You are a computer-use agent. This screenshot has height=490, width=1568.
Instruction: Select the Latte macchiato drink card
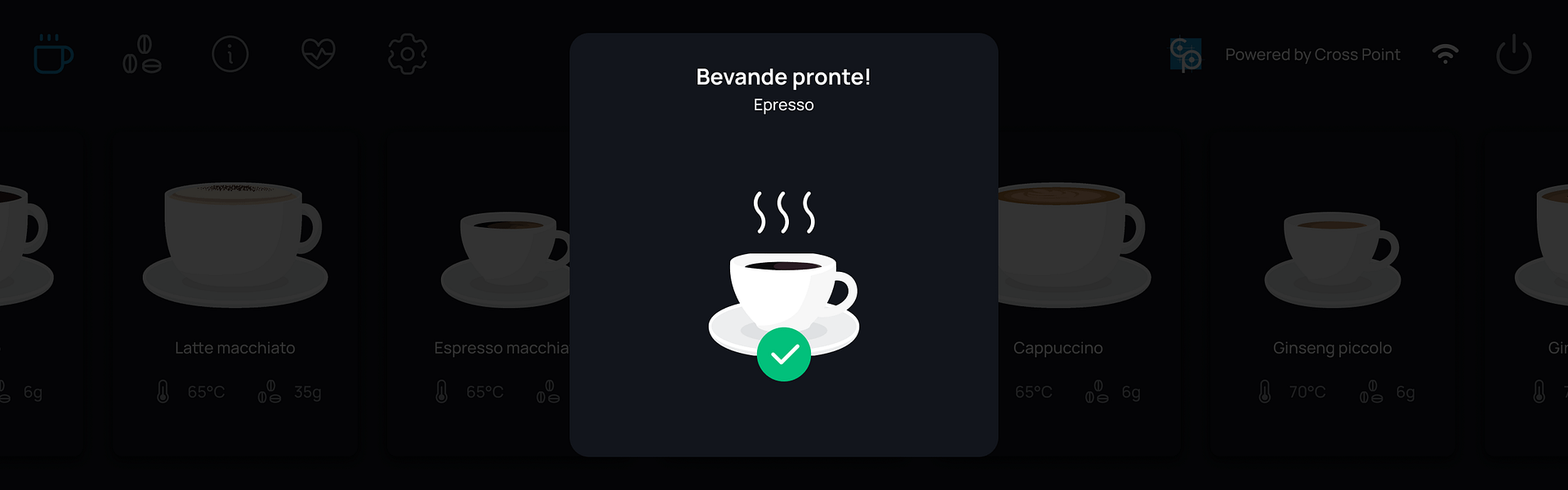[x=235, y=294]
